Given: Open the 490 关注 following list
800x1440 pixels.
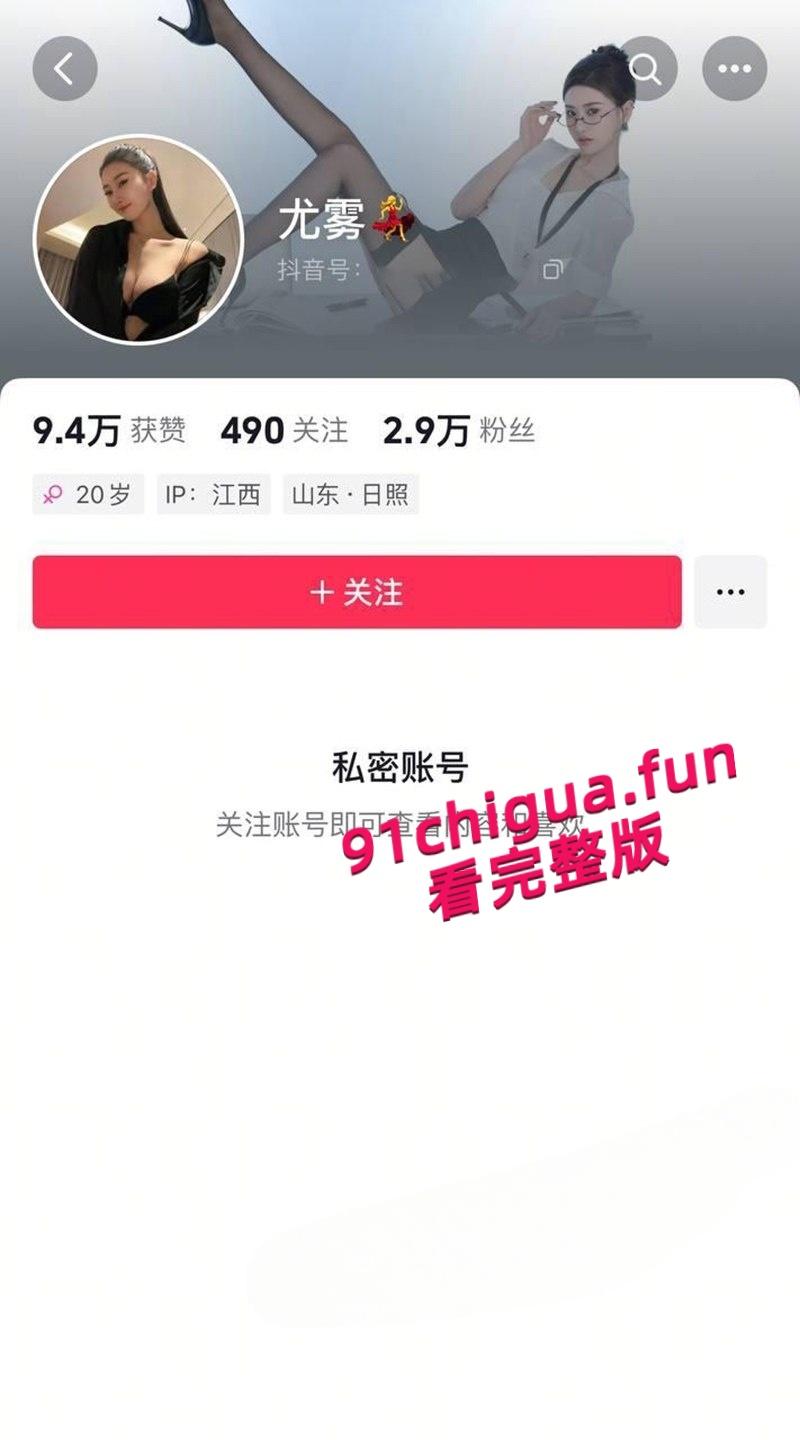Looking at the screenshot, I should 283,430.
